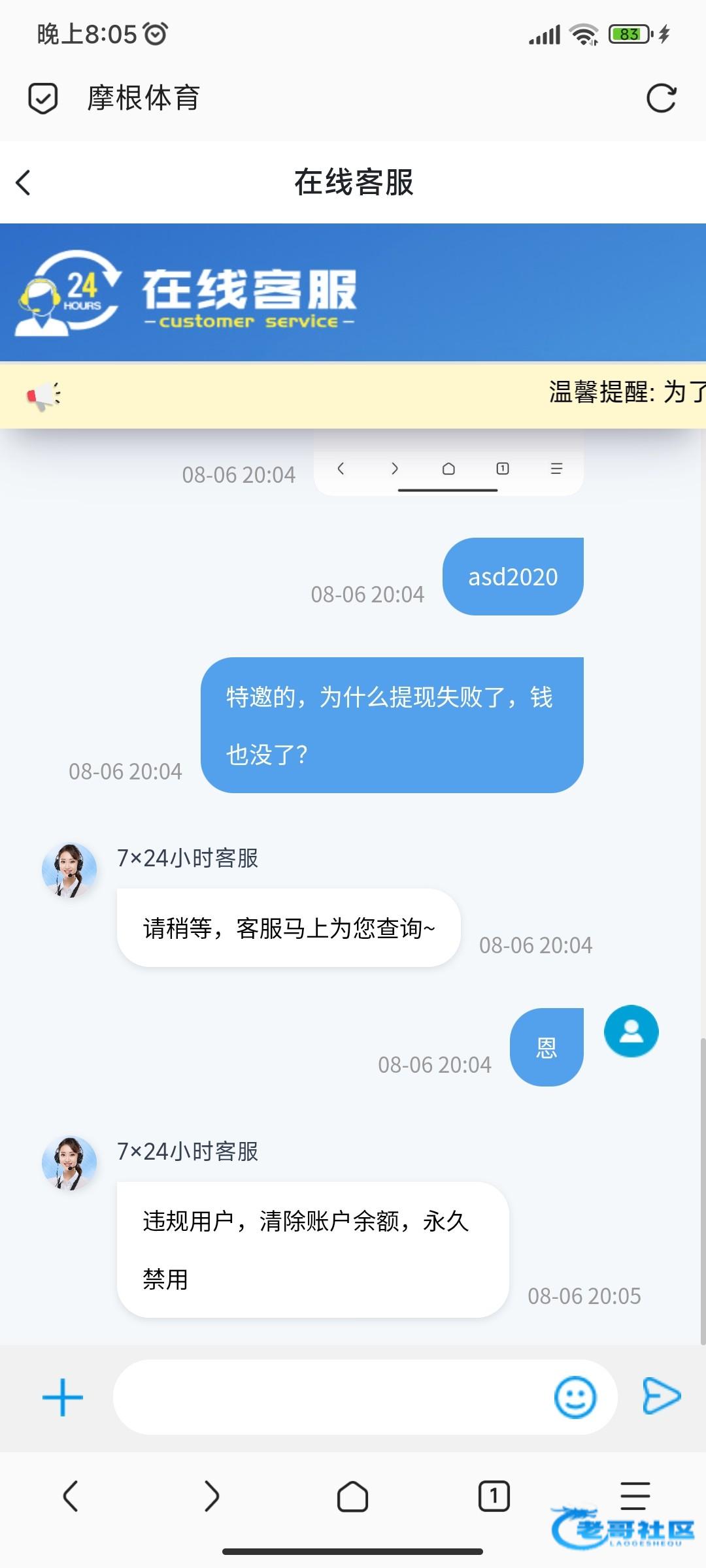Send the message with the arrow icon
This screenshot has height=1568, width=706.
point(662,1396)
